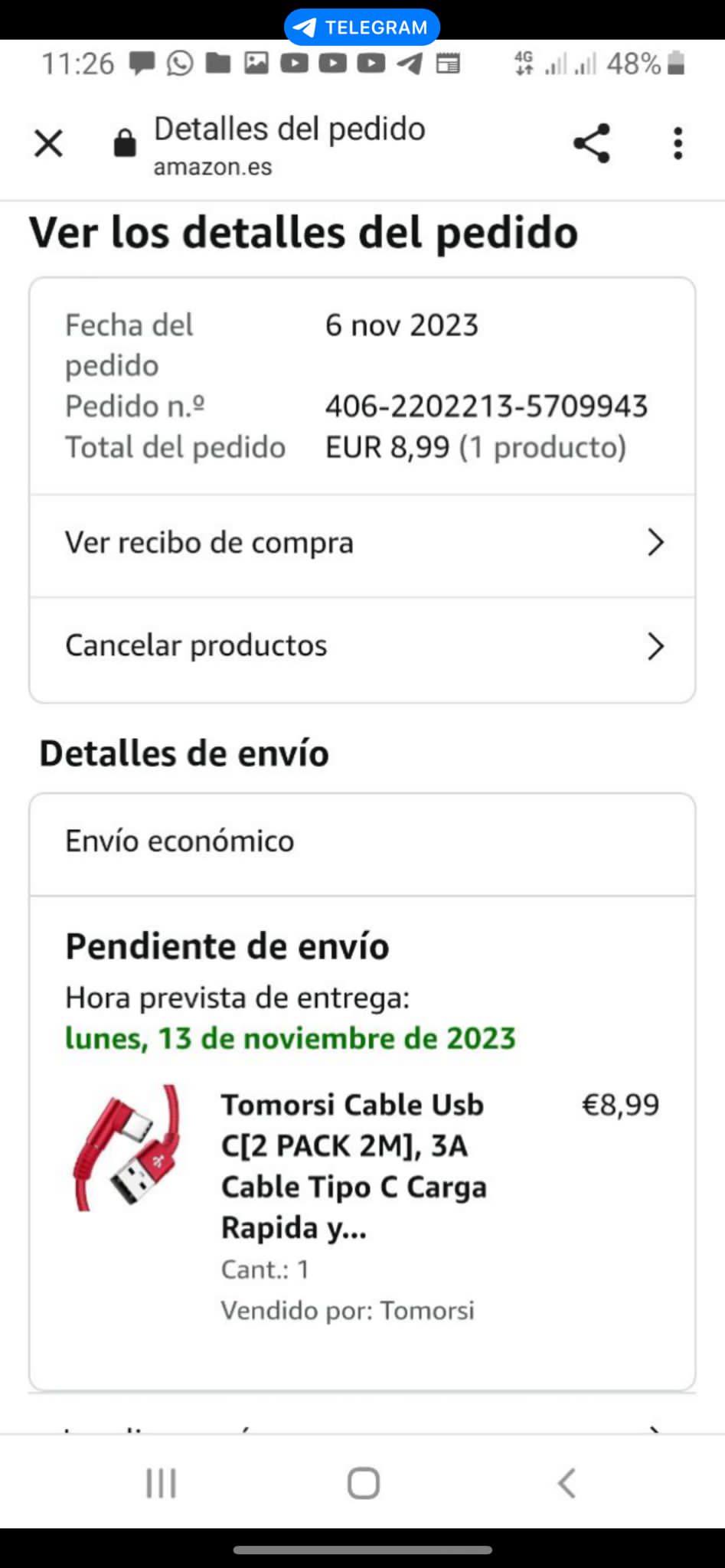
Task: Go to the home screen
Action: [x=363, y=1483]
